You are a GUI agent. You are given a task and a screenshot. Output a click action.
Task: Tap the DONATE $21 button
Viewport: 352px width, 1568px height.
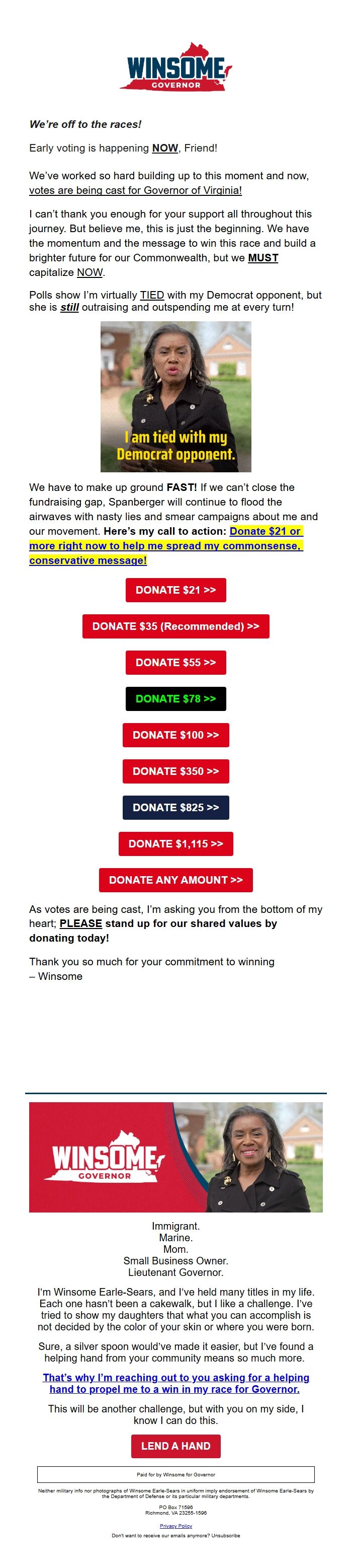(x=175, y=590)
